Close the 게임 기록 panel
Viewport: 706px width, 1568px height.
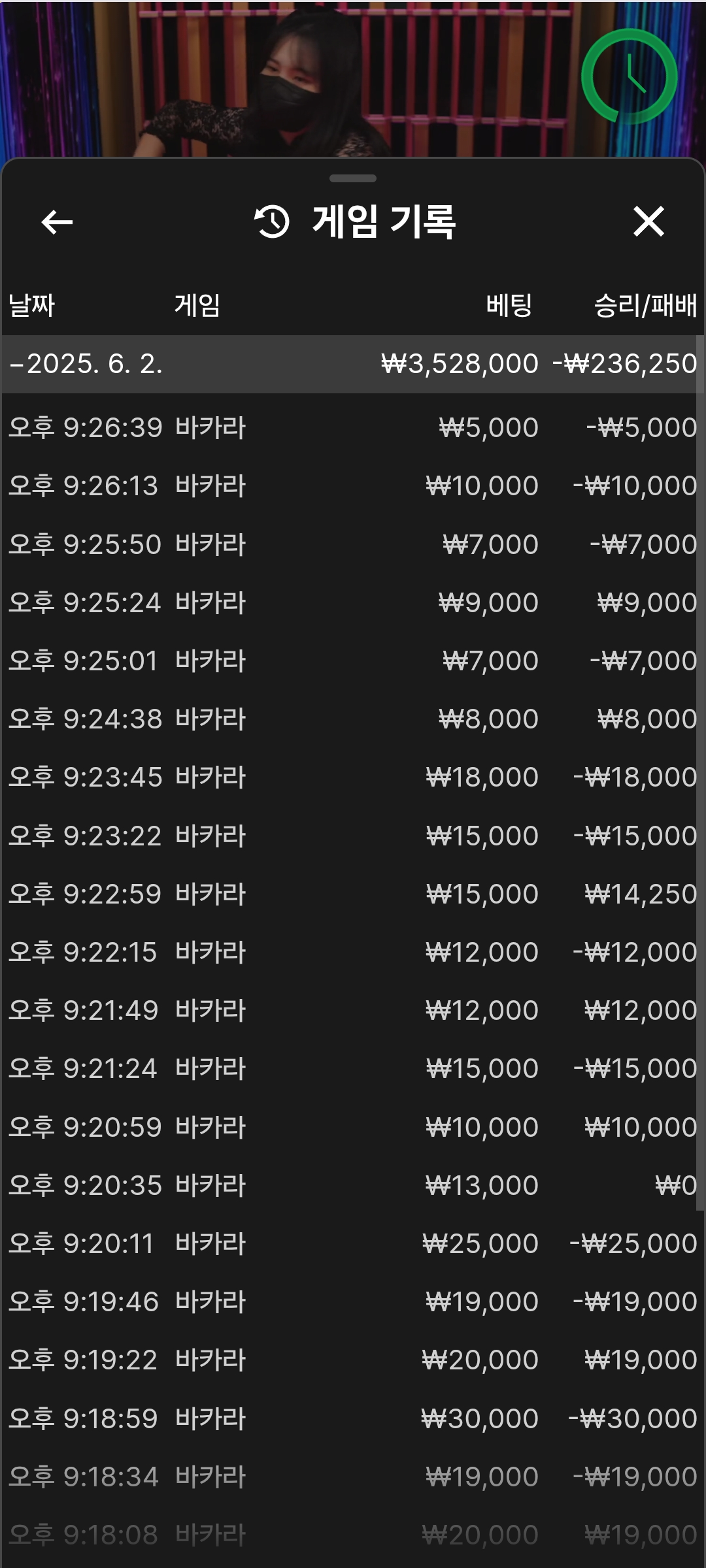(x=648, y=221)
